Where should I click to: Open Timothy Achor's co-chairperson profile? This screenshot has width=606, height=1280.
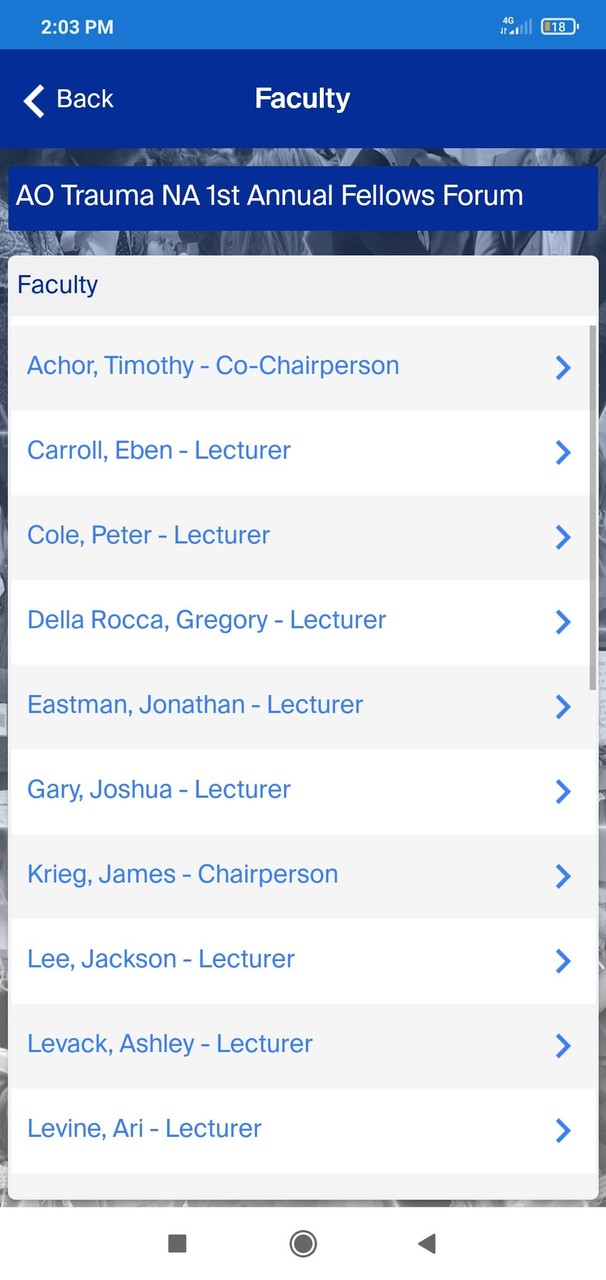(300, 367)
